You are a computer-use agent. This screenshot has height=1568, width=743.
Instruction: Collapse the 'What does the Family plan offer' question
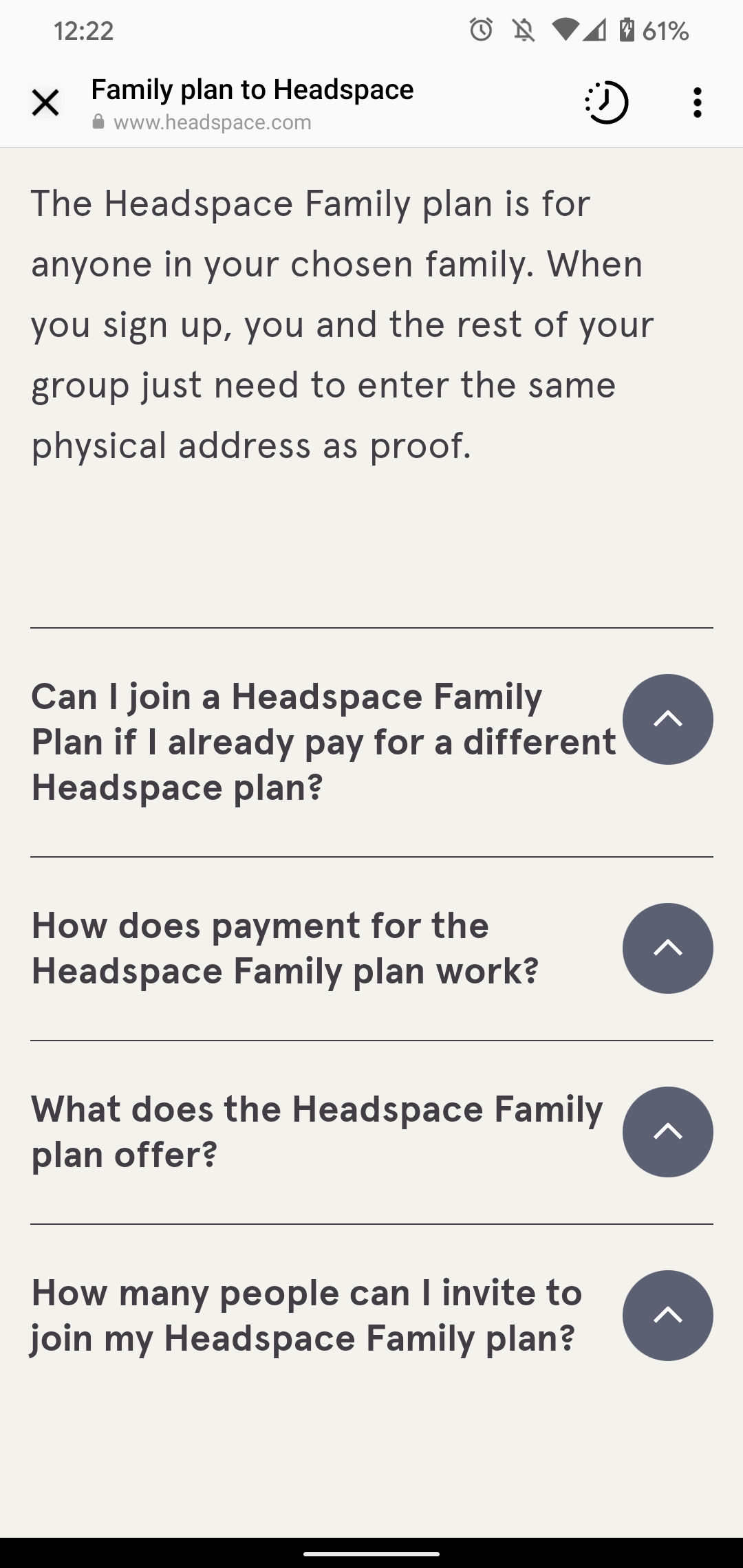667,1131
